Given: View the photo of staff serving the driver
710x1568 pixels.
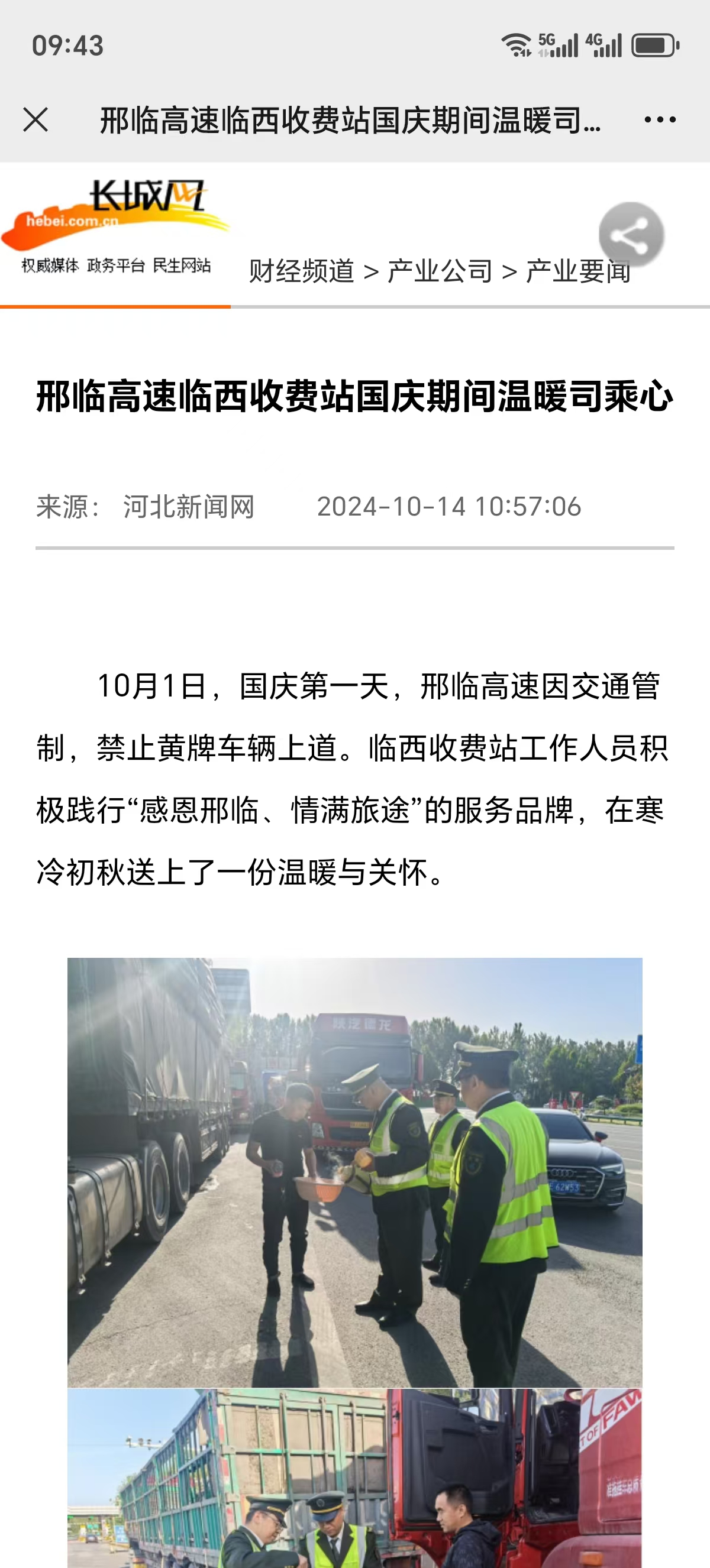Looking at the screenshot, I should tap(354, 1172).
